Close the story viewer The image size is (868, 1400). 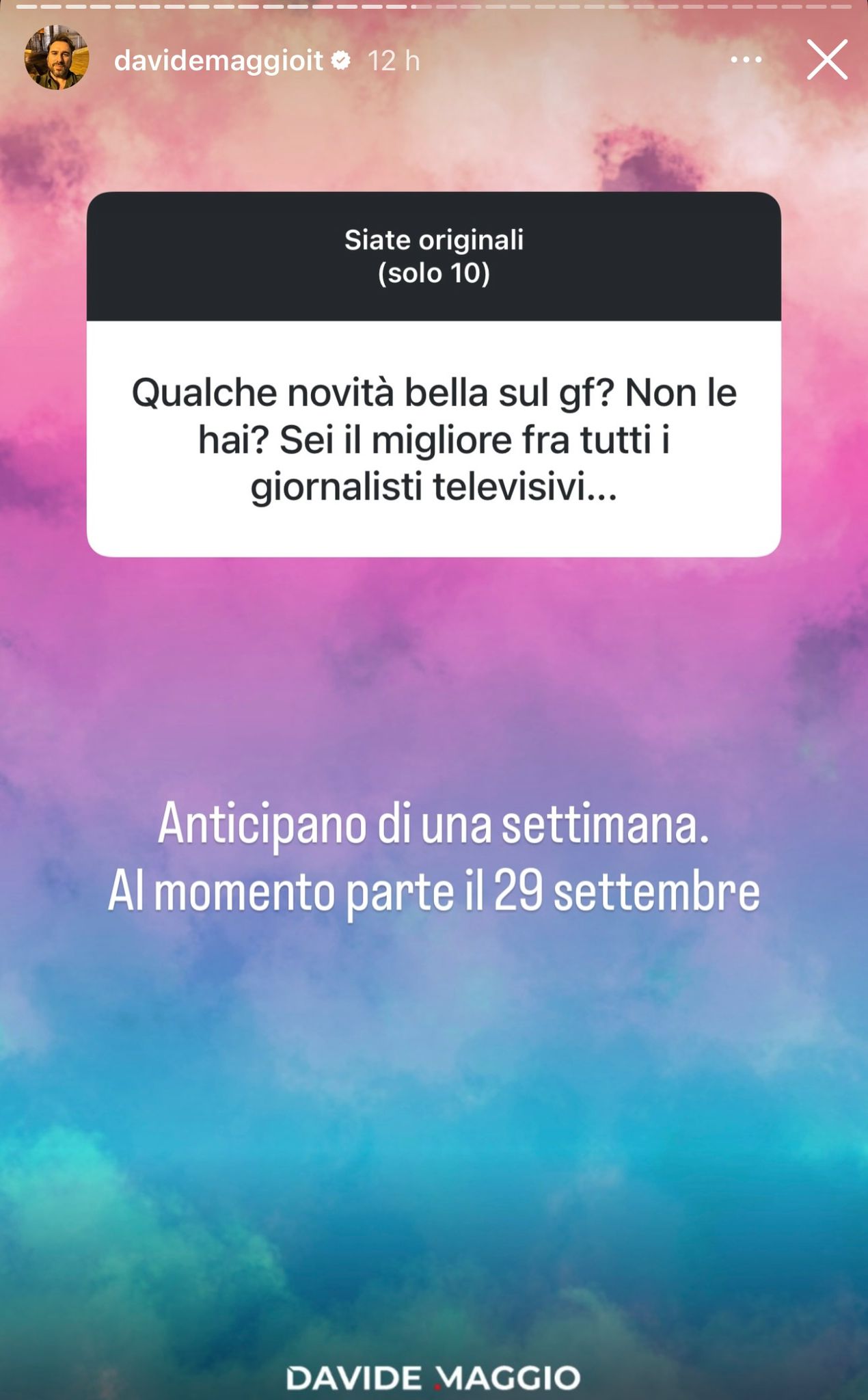click(x=827, y=59)
